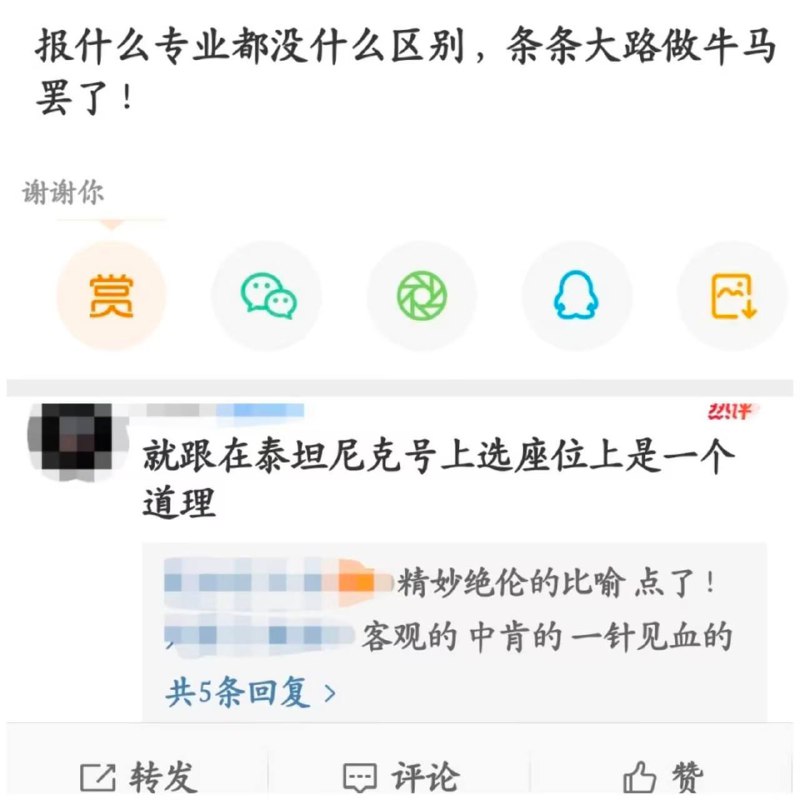800x800 pixels.
Task: Repost with the 转发 button
Action: pos(138,777)
